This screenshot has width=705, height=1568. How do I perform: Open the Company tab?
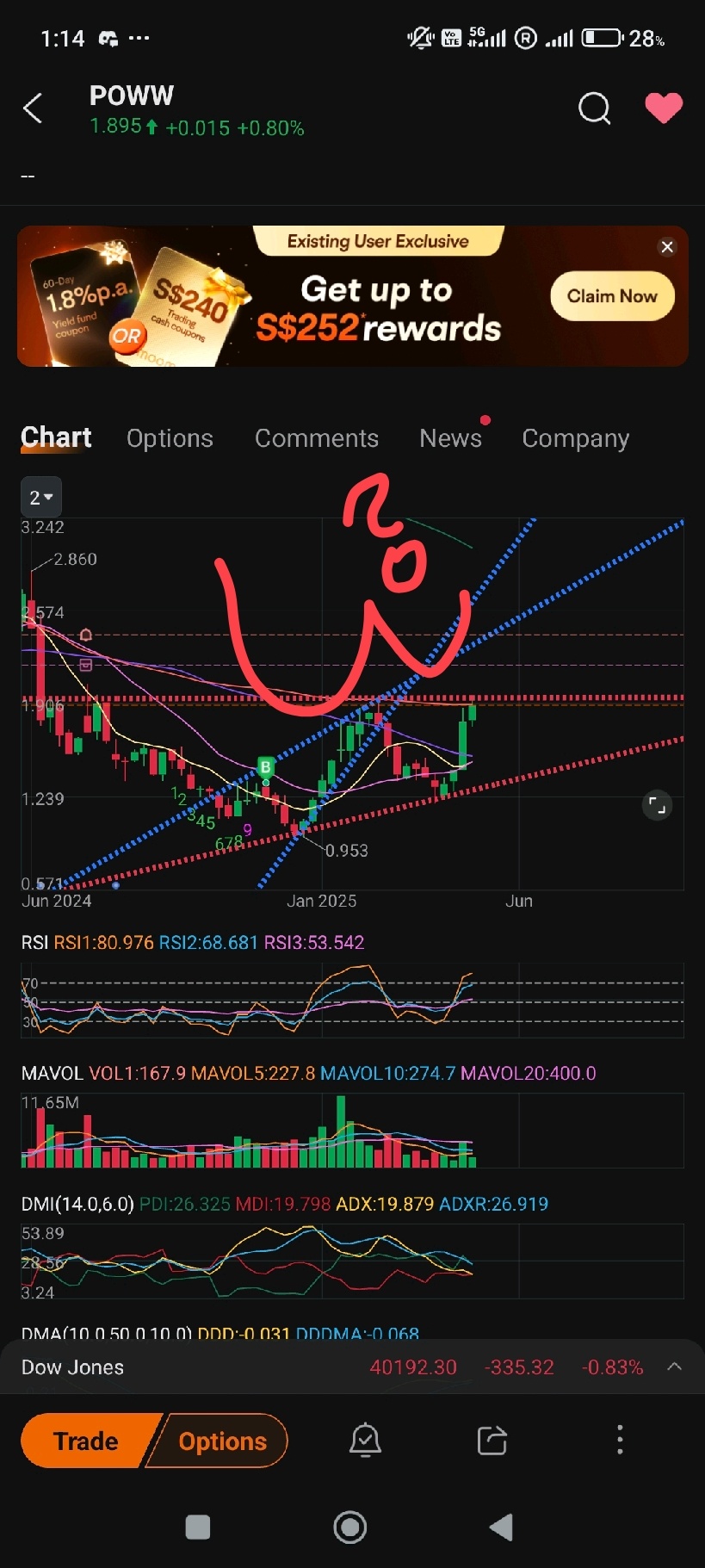click(x=575, y=438)
